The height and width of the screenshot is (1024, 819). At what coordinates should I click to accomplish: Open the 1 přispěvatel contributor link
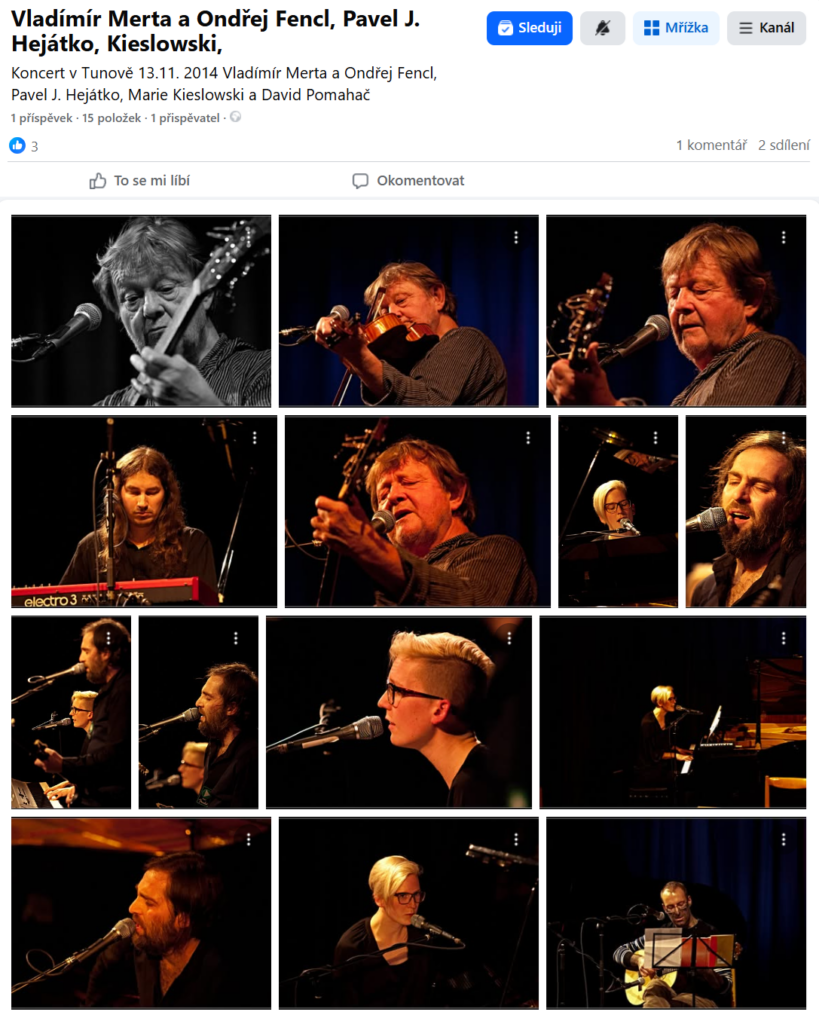(x=186, y=118)
